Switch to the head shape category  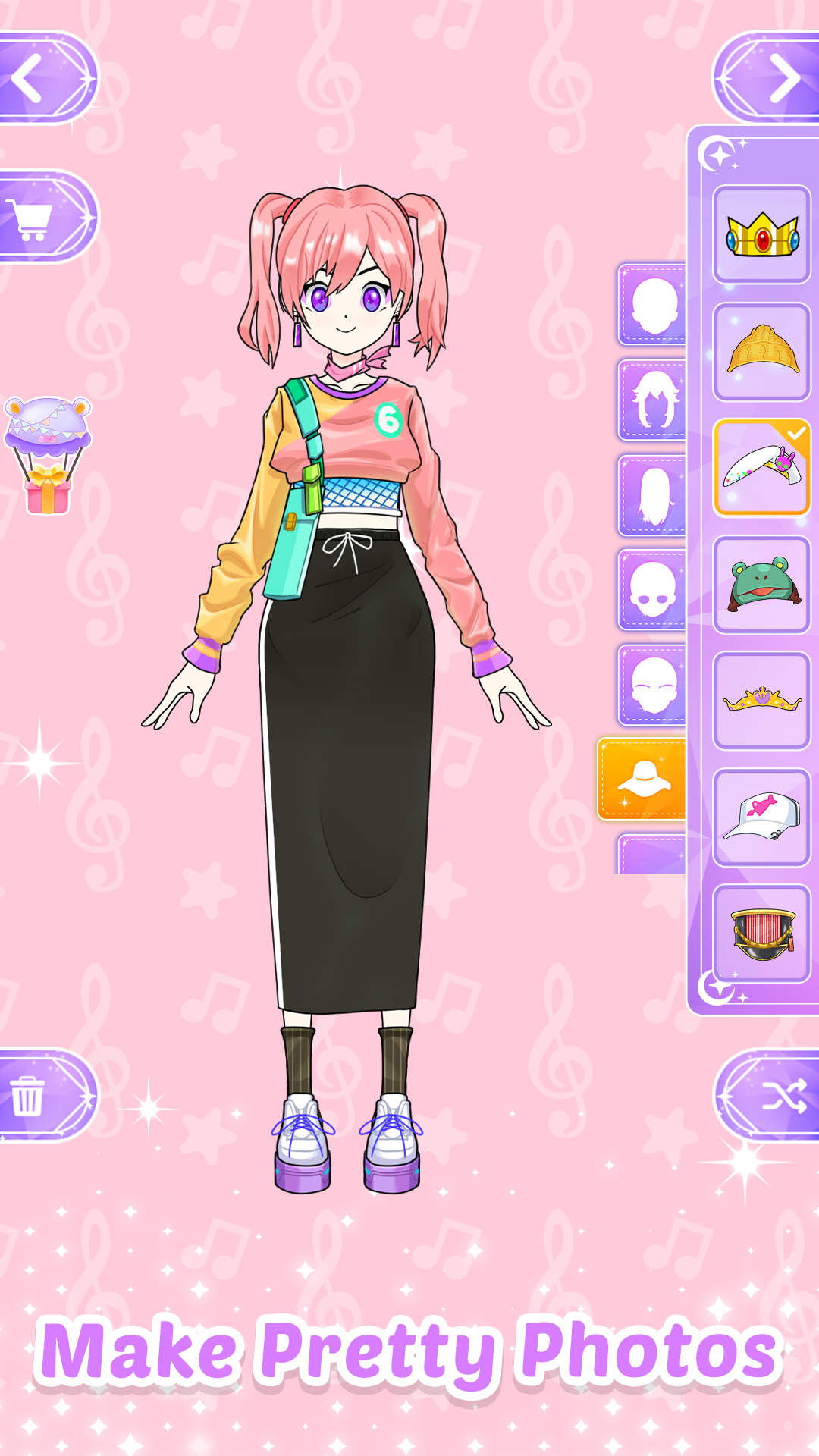pos(654,305)
